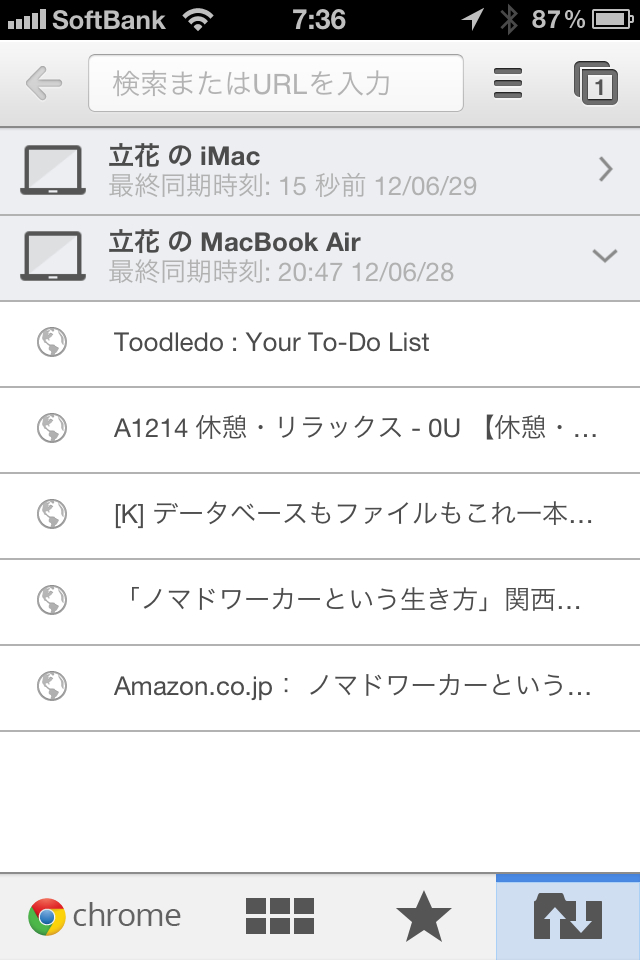Open 「ノマドワーカーという生き方」関西 tab

(x=320, y=601)
